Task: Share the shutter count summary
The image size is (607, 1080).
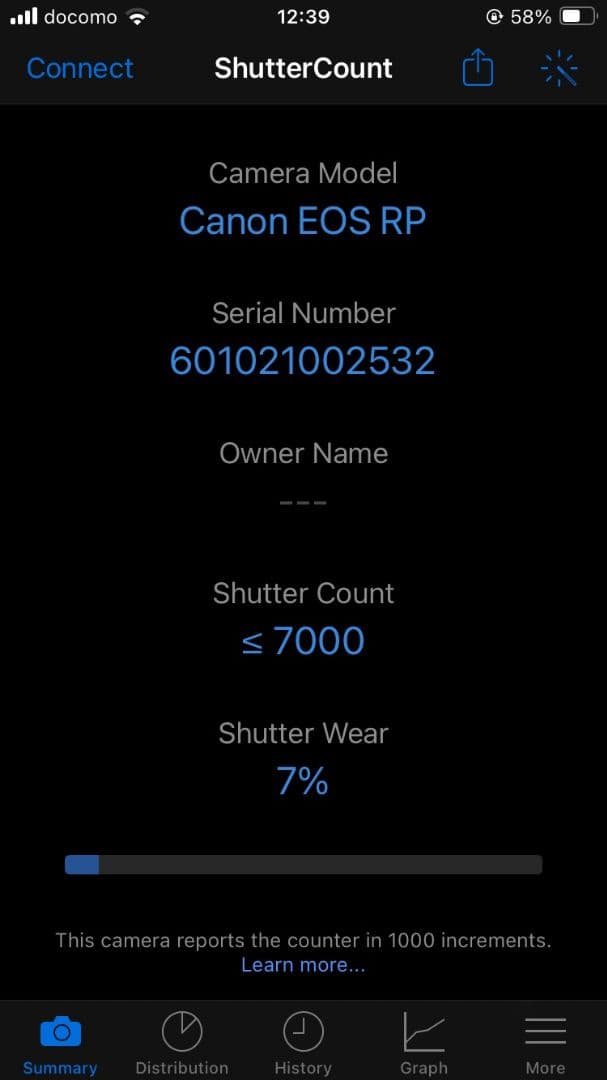Action: point(478,68)
